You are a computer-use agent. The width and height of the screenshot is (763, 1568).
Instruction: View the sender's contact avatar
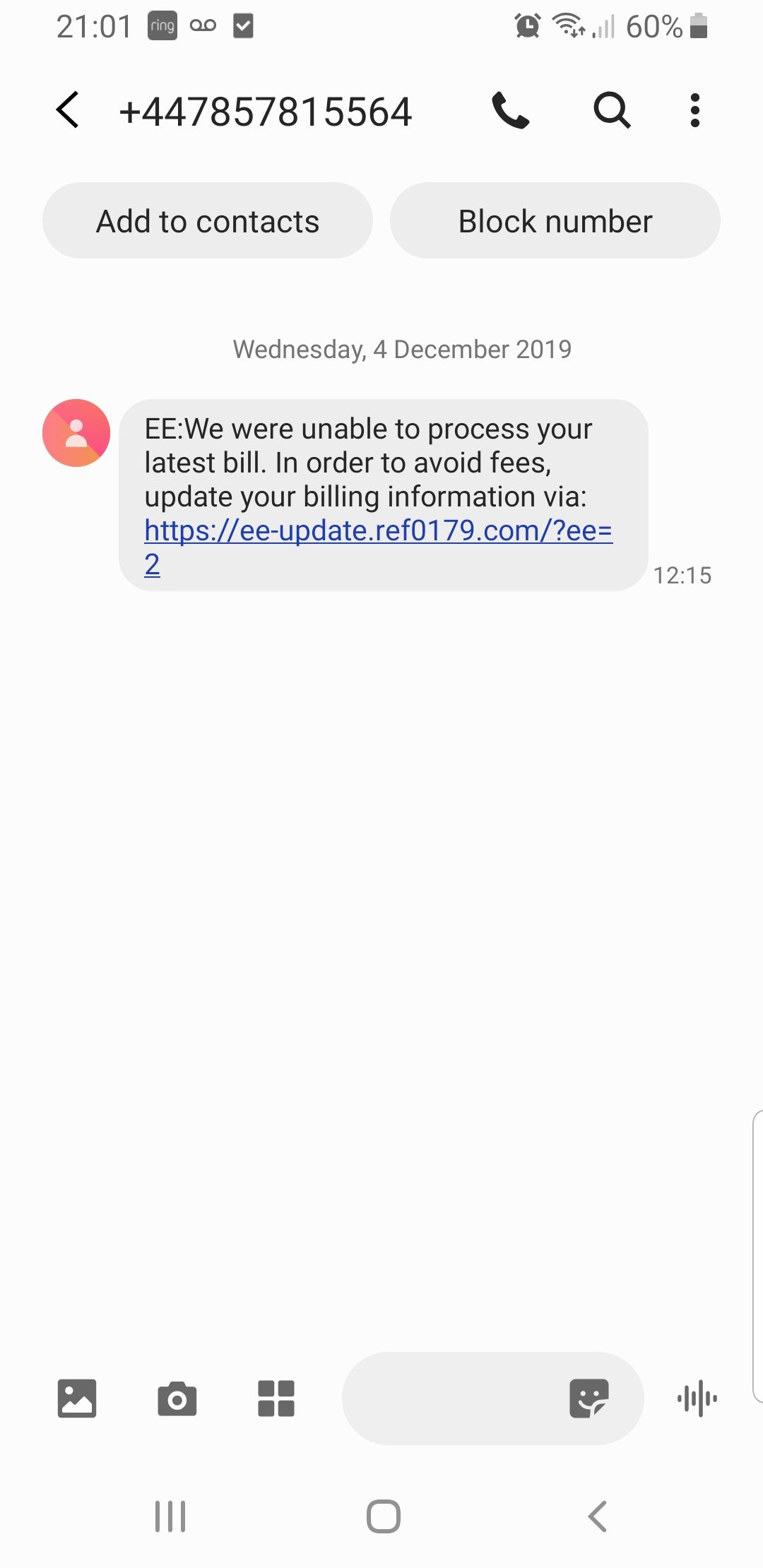[x=76, y=433]
